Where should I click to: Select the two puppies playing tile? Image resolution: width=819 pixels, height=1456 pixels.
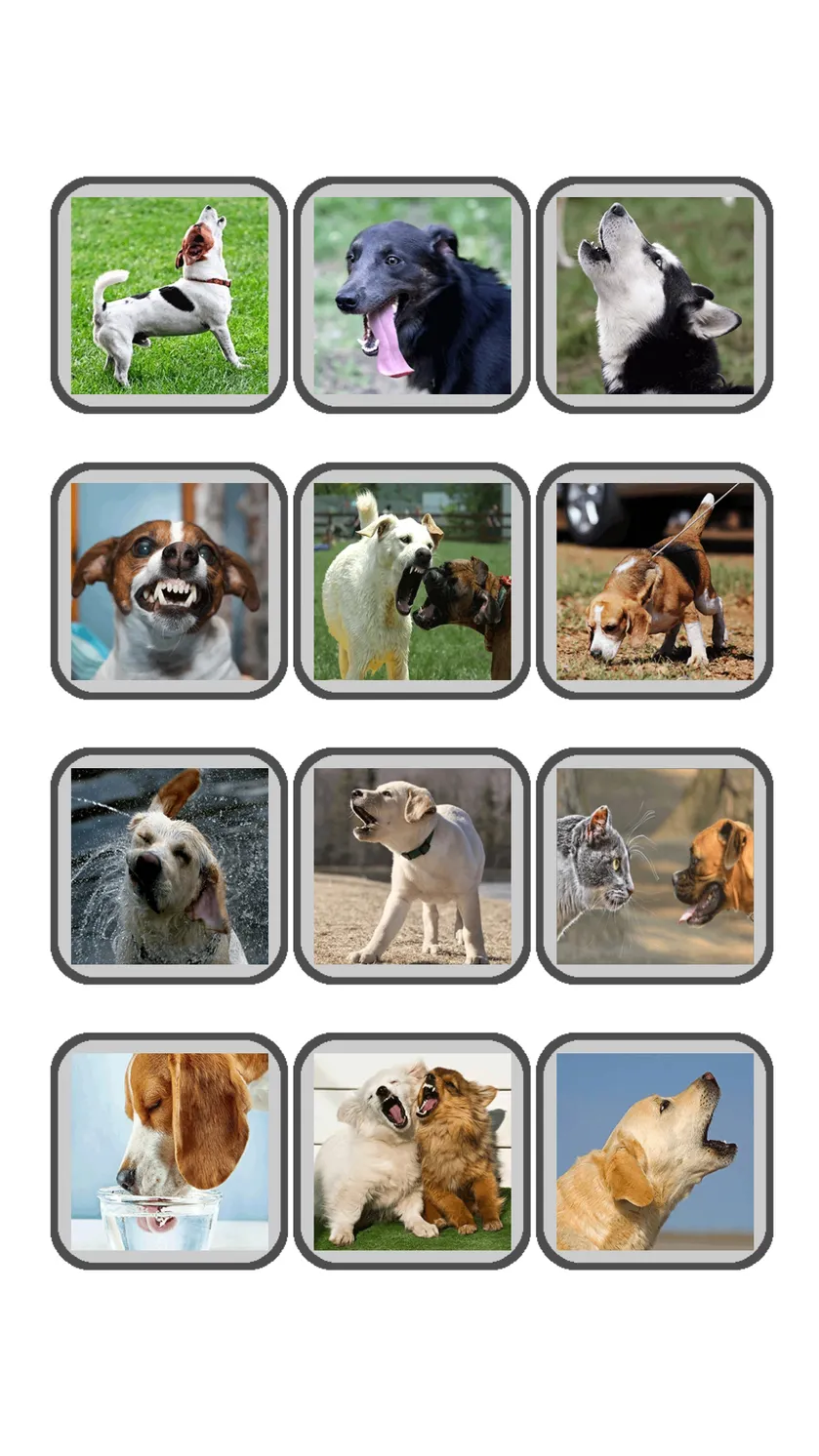(412, 1151)
